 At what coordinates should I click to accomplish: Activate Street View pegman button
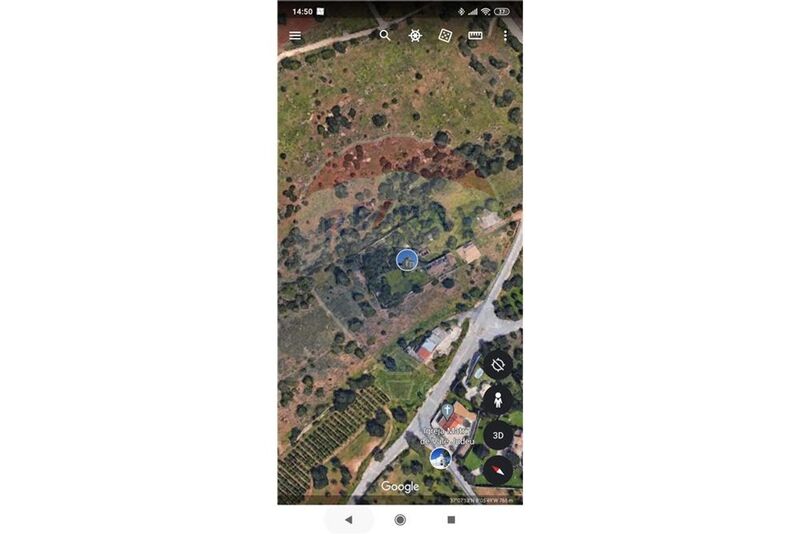498,400
